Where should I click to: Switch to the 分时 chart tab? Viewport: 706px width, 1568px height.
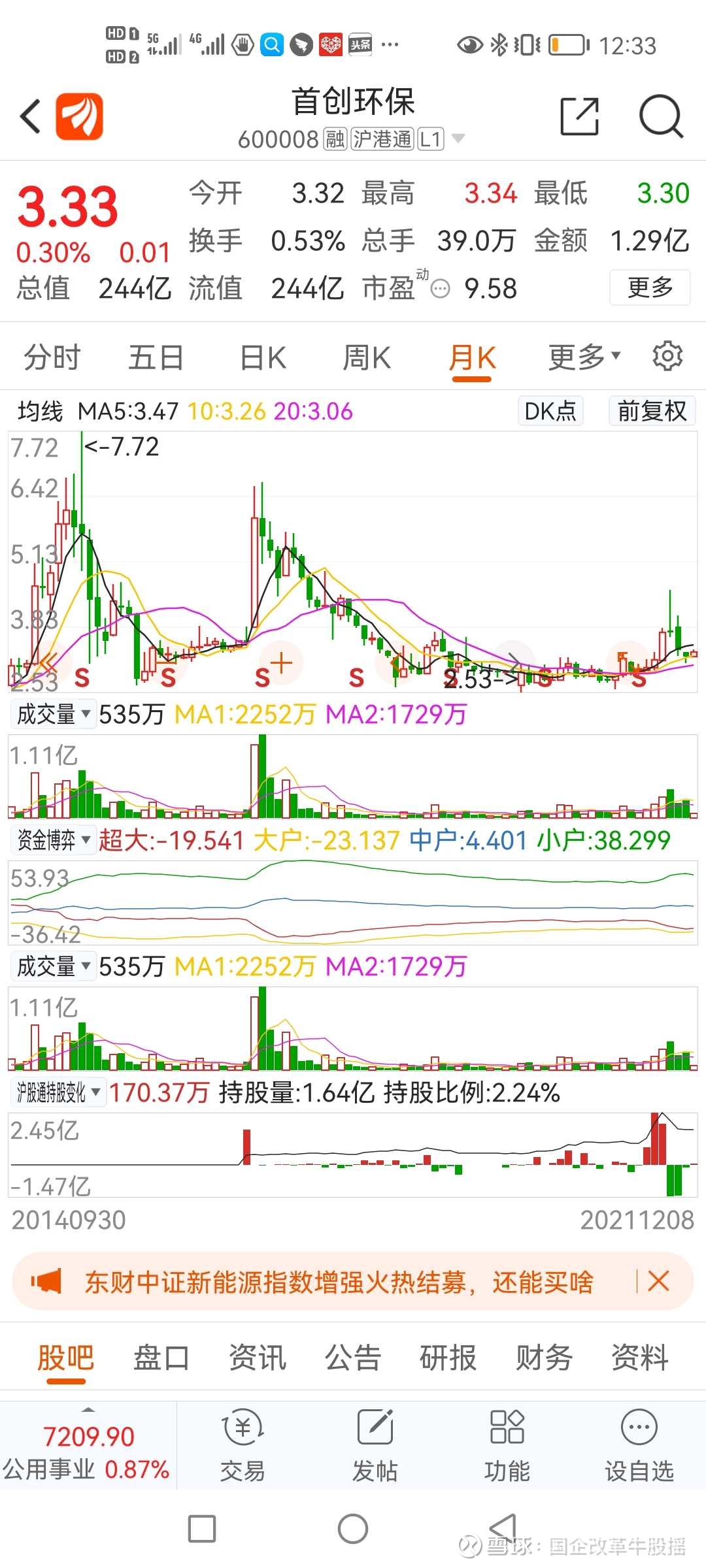(x=52, y=357)
